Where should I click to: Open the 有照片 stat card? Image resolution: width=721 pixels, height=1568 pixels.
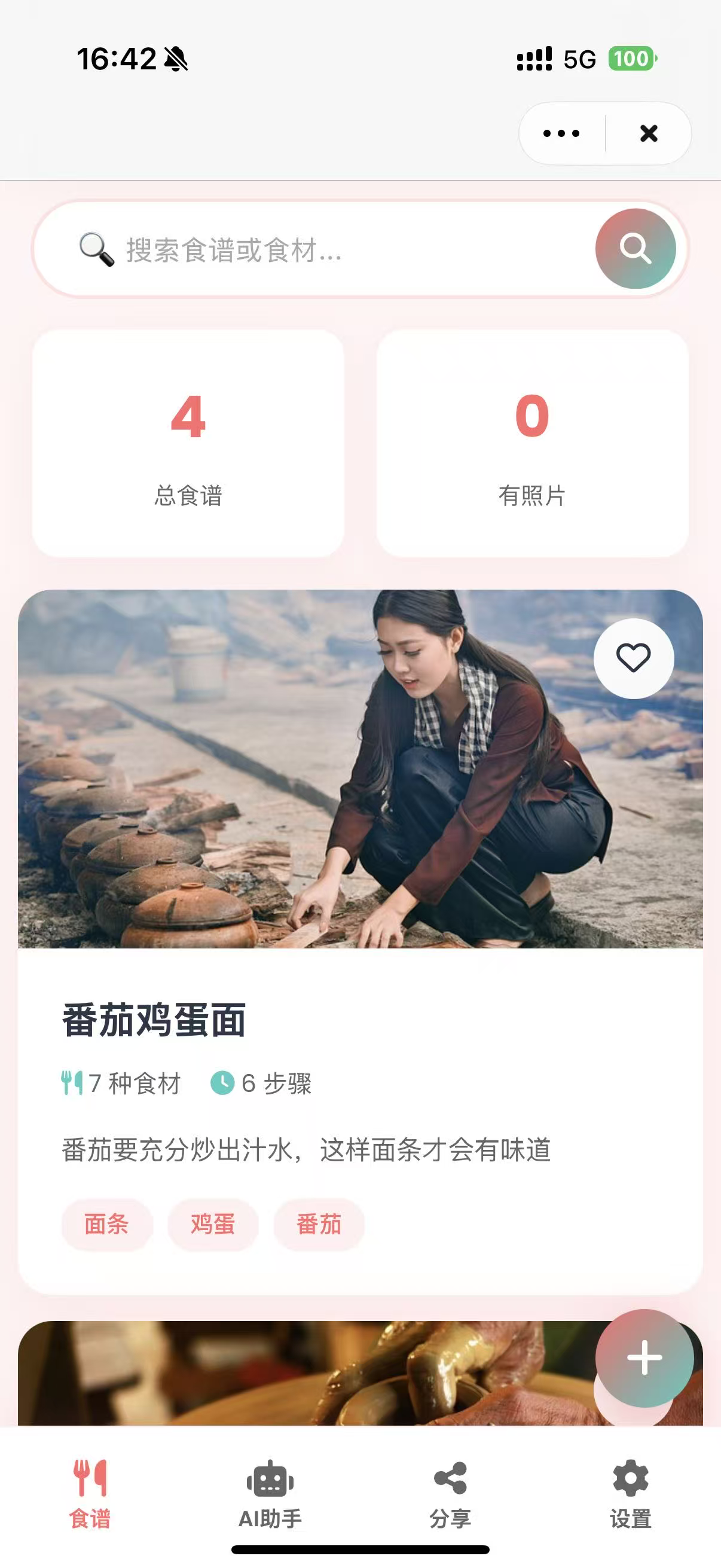[x=531, y=443]
